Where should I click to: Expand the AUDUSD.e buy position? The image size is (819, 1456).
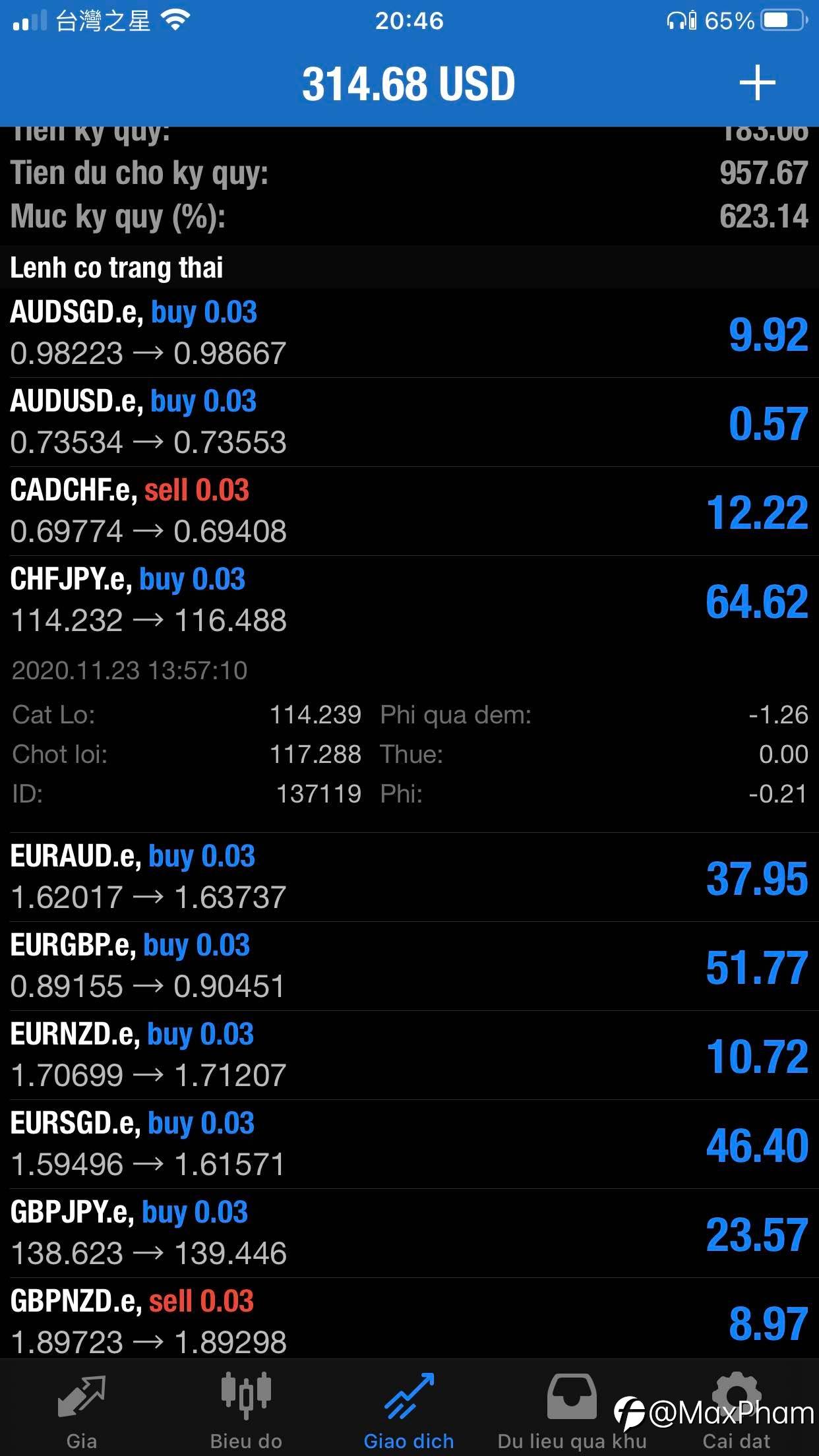pyautogui.click(x=409, y=423)
